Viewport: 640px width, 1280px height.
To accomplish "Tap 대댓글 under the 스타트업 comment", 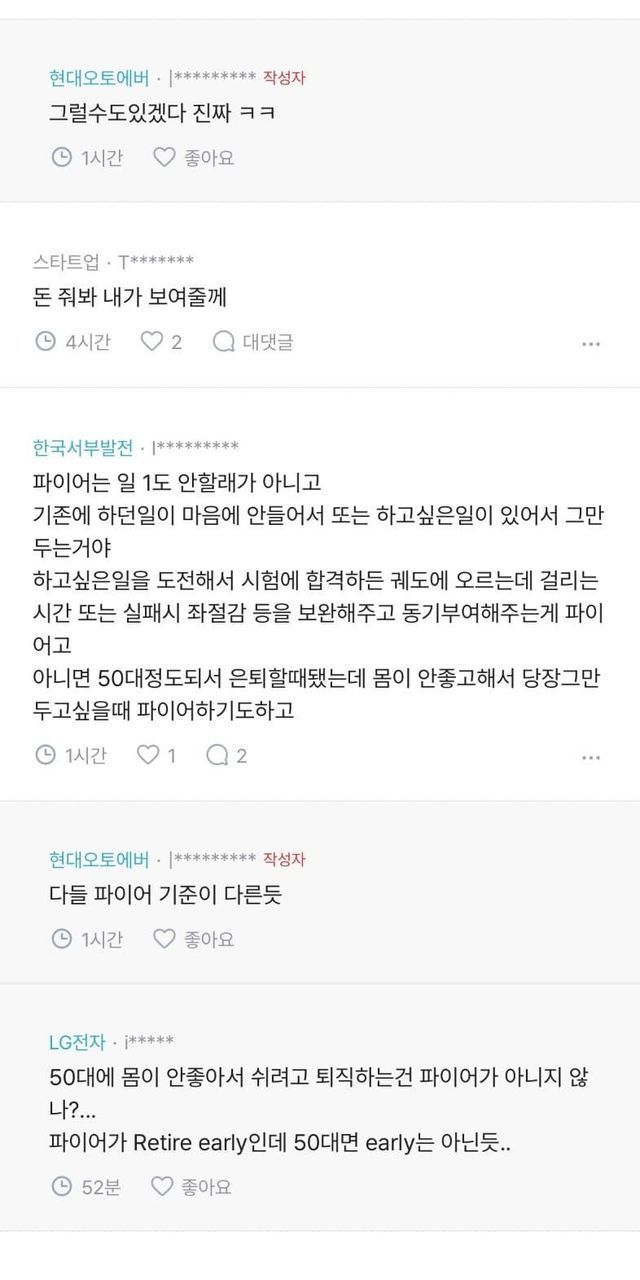I will click(x=253, y=342).
